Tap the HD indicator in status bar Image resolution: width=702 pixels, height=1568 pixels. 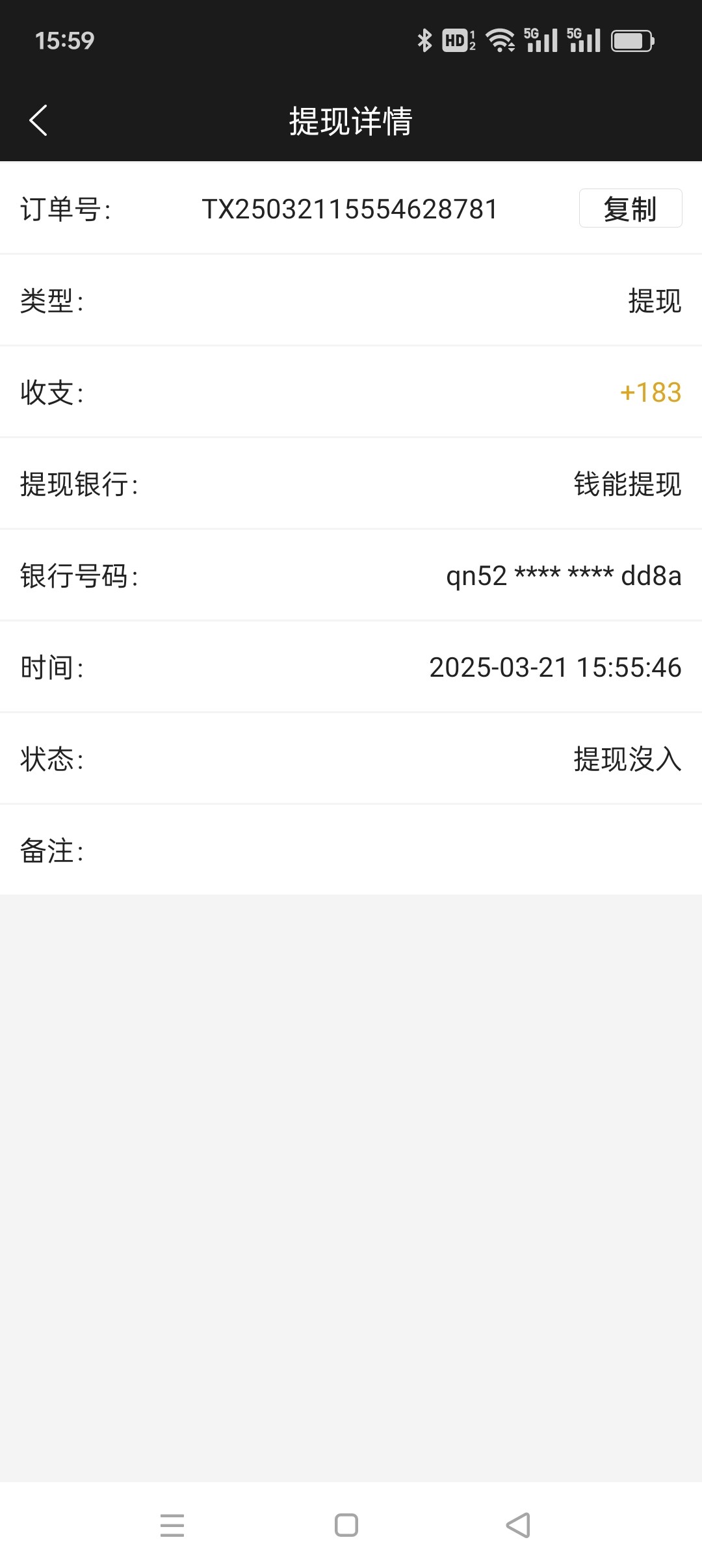[x=457, y=40]
